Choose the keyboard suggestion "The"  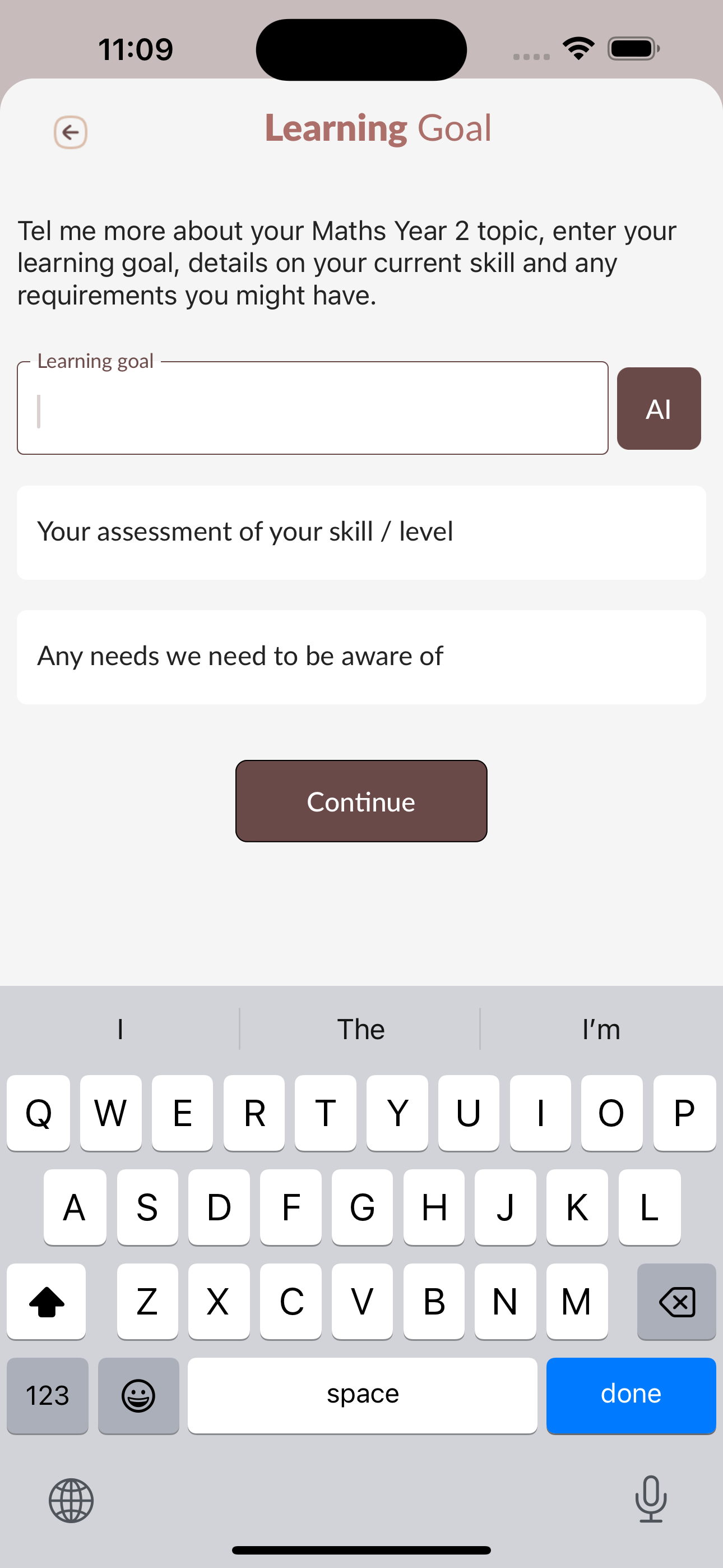[361, 1029]
